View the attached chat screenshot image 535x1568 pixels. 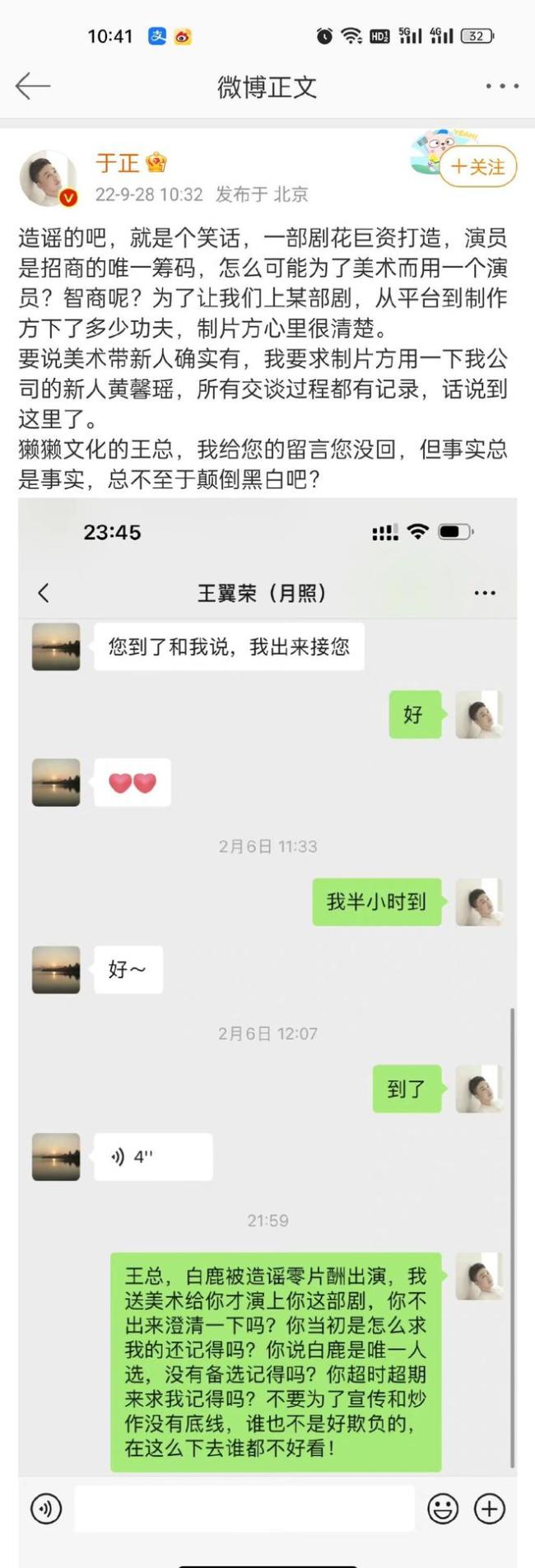pos(267,988)
